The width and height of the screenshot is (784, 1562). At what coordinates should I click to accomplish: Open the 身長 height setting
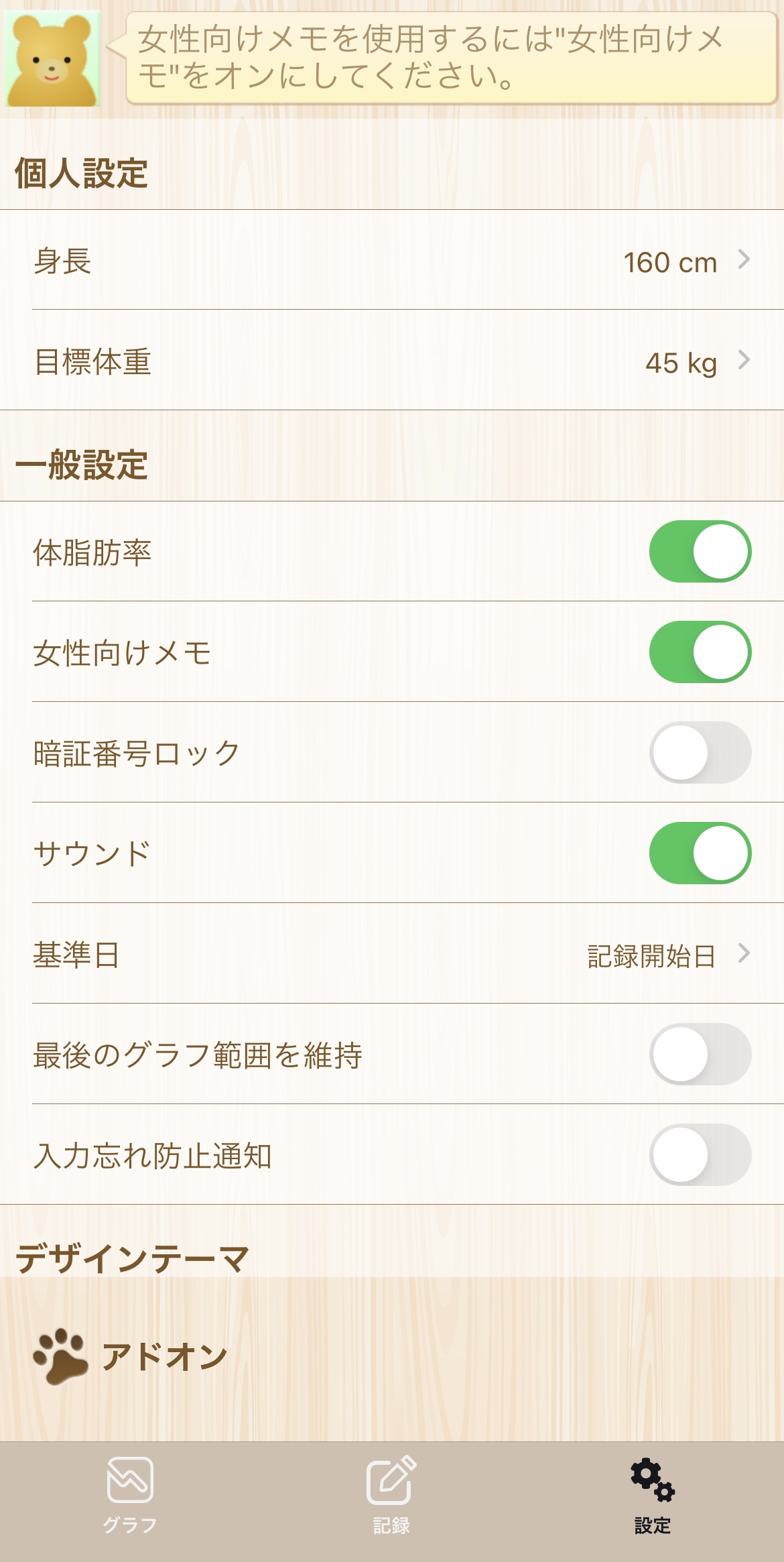pyautogui.click(x=392, y=260)
